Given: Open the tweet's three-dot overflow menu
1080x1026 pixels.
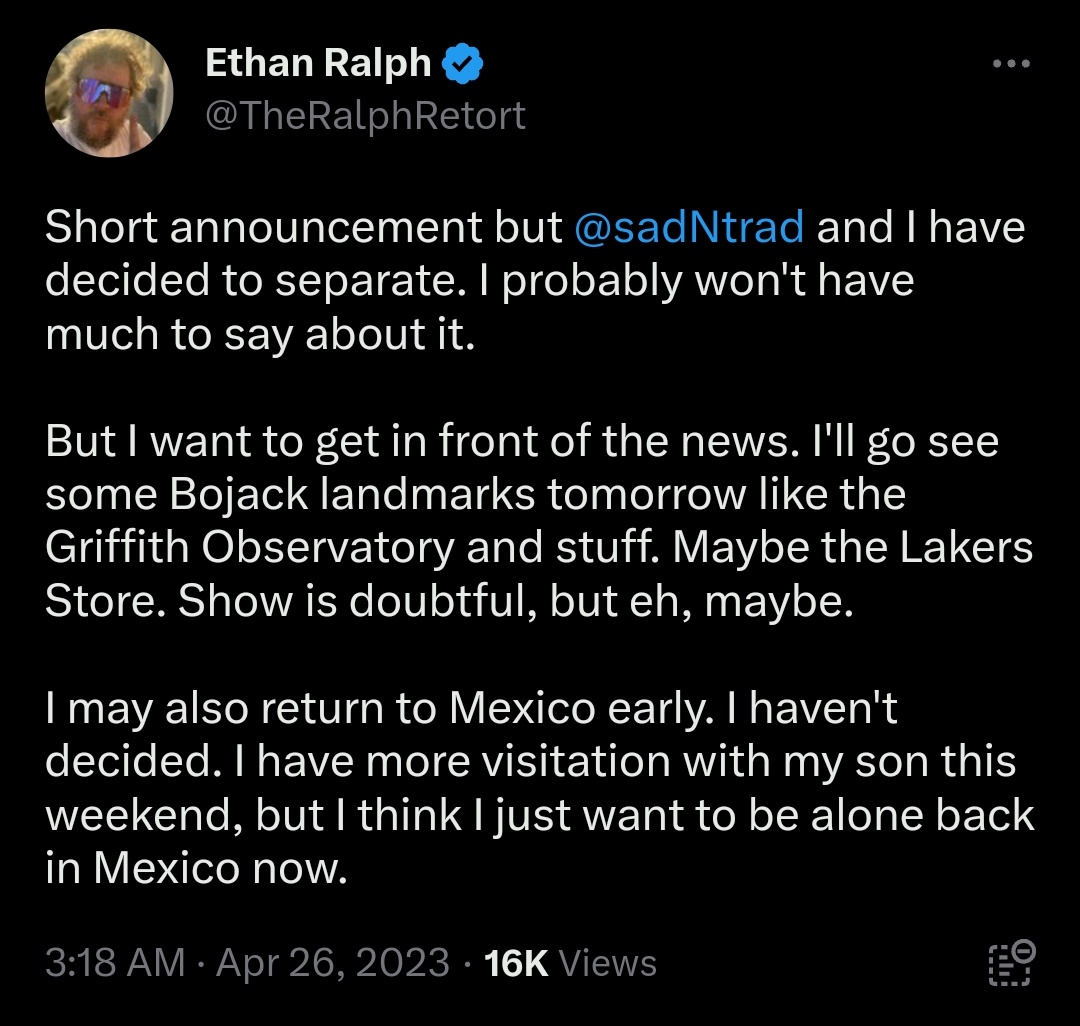Looking at the screenshot, I should (1011, 63).
